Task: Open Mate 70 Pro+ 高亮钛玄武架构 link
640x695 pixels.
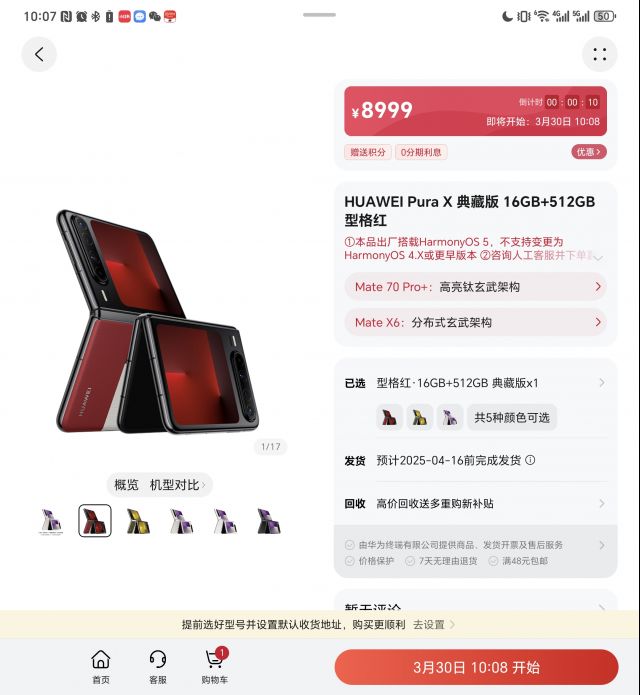Action: tap(475, 287)
